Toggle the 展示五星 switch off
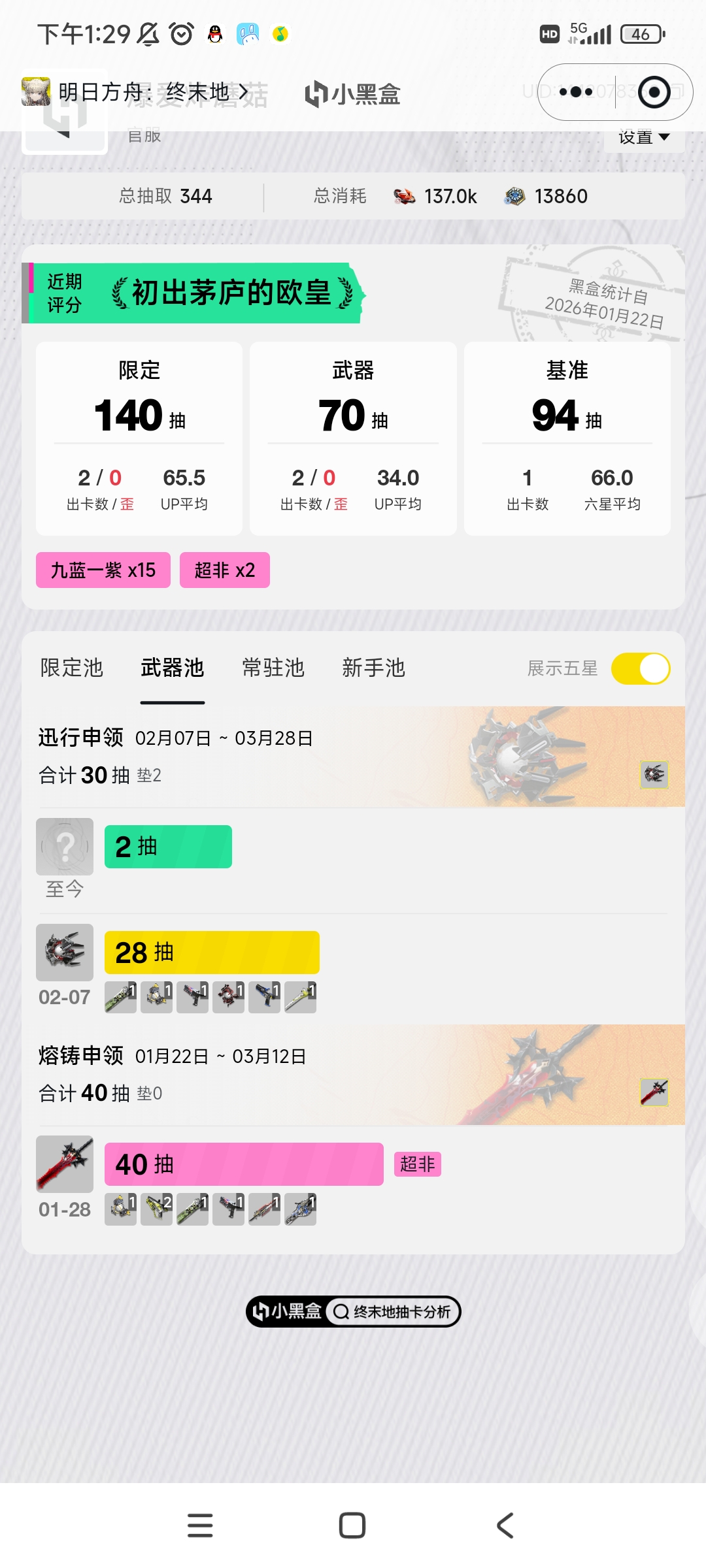The height and width of the screenshot is (1568, 706). click(x=641, y=669)
